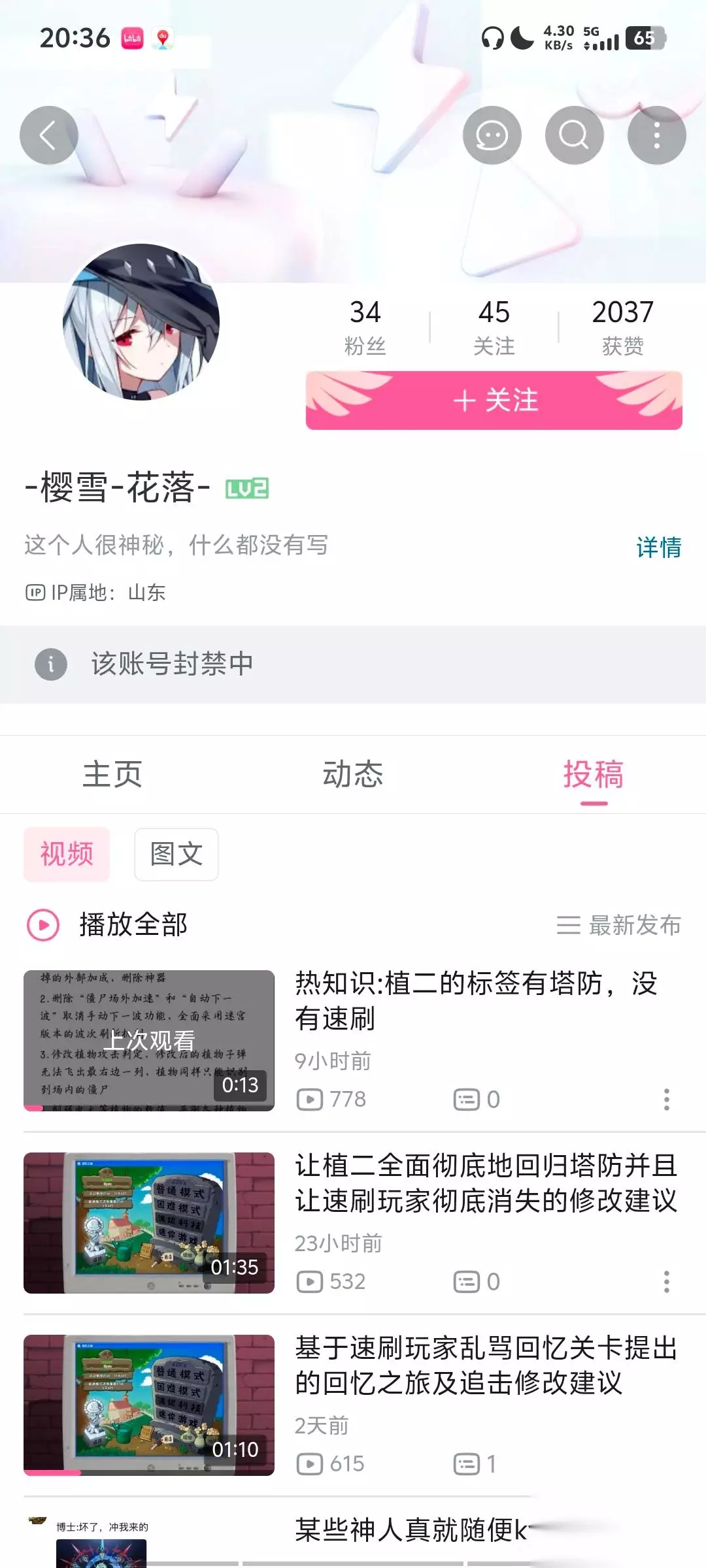Open video 基于速刷玩家乱骂回忆关卡
Viewport: 706px width, 1568px height.
[353, 1405]
